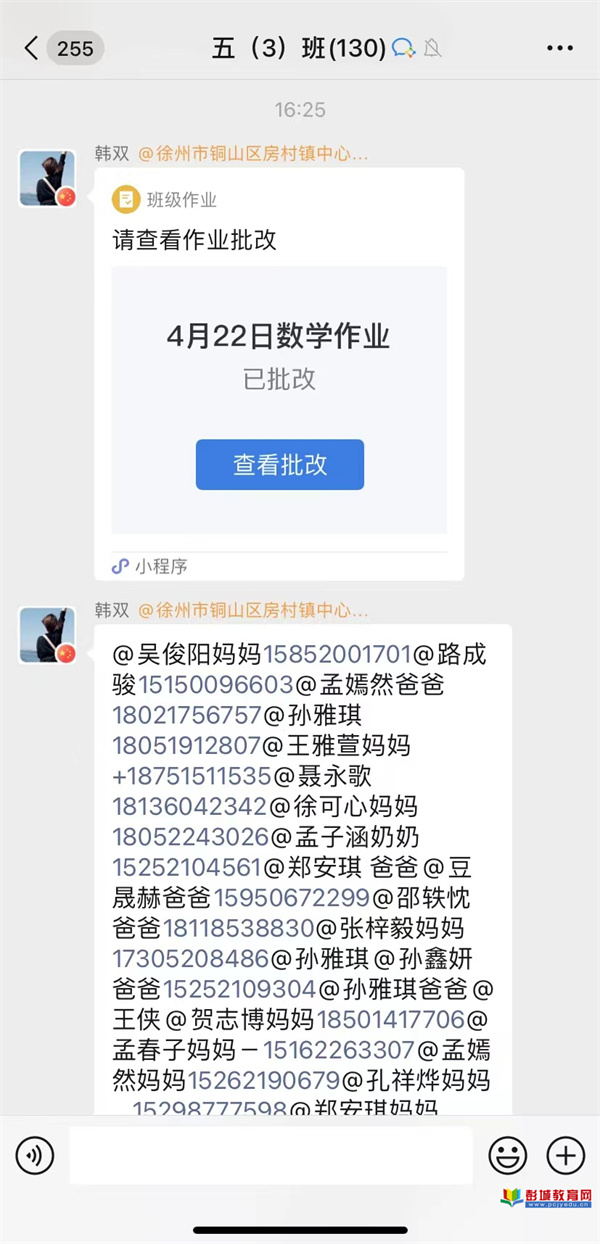Tap phone number 15852001701
Screen dimensions: 600x1244
(x=337, y=655)
